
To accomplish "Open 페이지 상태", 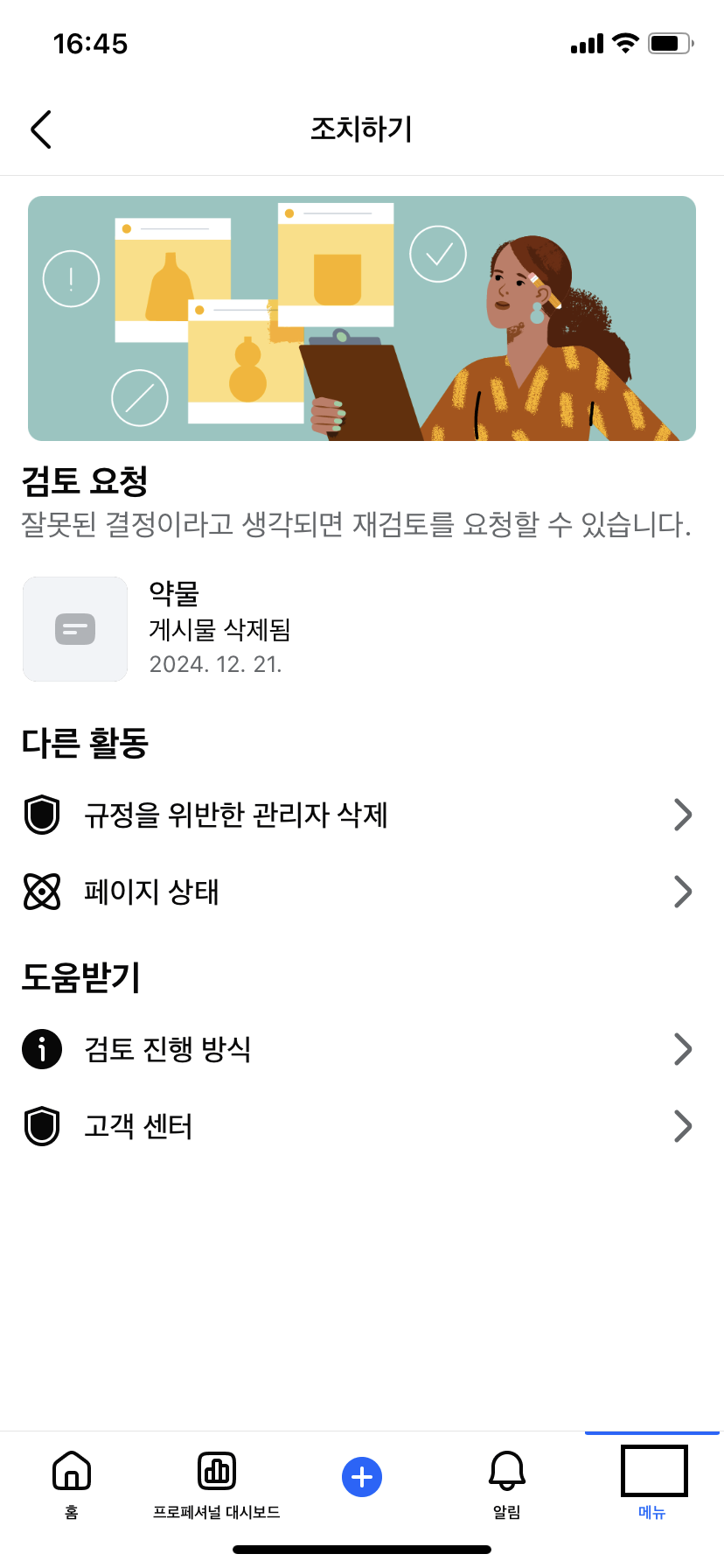I will [x=359, y=892].
